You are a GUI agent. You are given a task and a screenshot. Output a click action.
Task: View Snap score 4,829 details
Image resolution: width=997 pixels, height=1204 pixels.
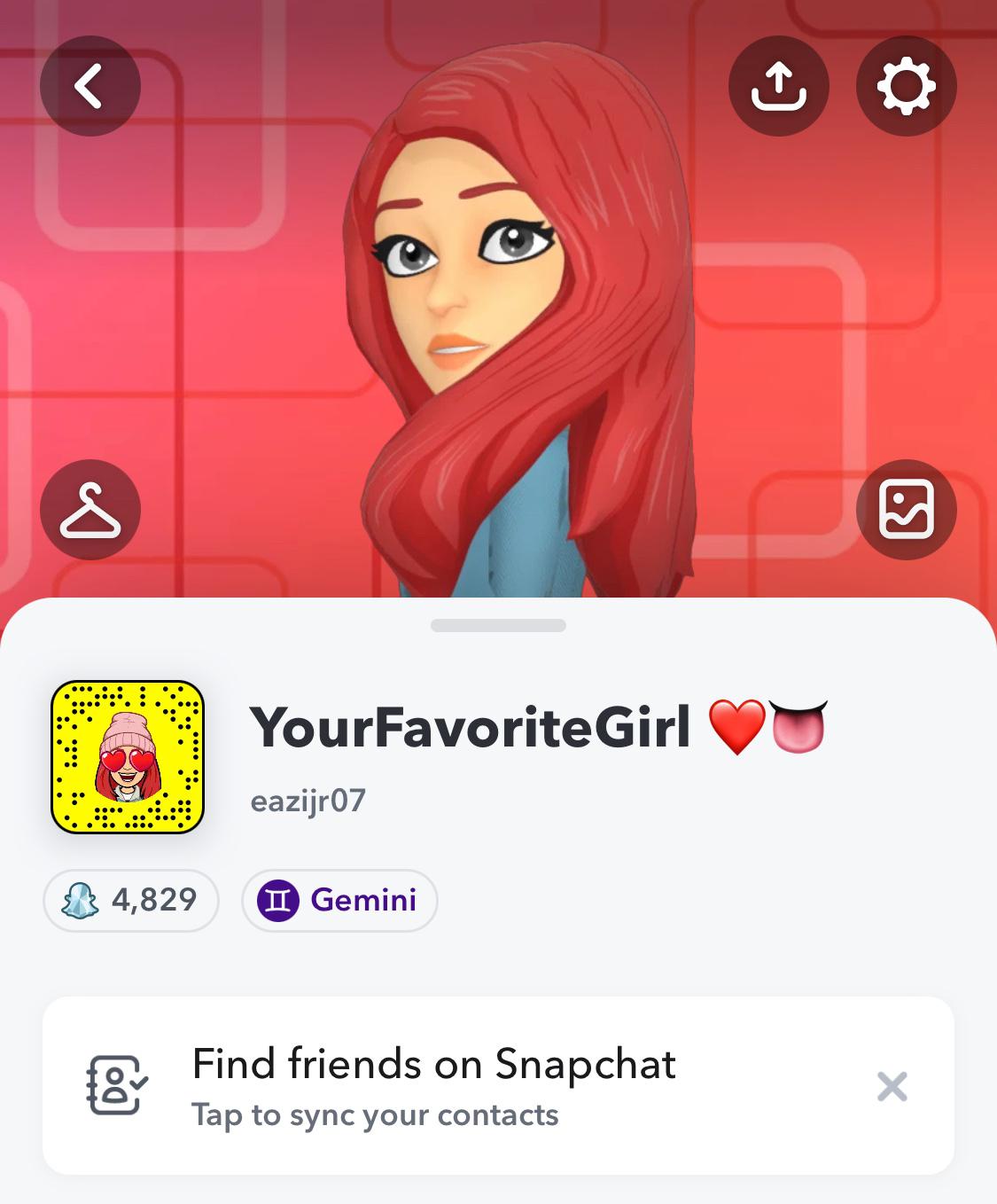pos(131,900)
